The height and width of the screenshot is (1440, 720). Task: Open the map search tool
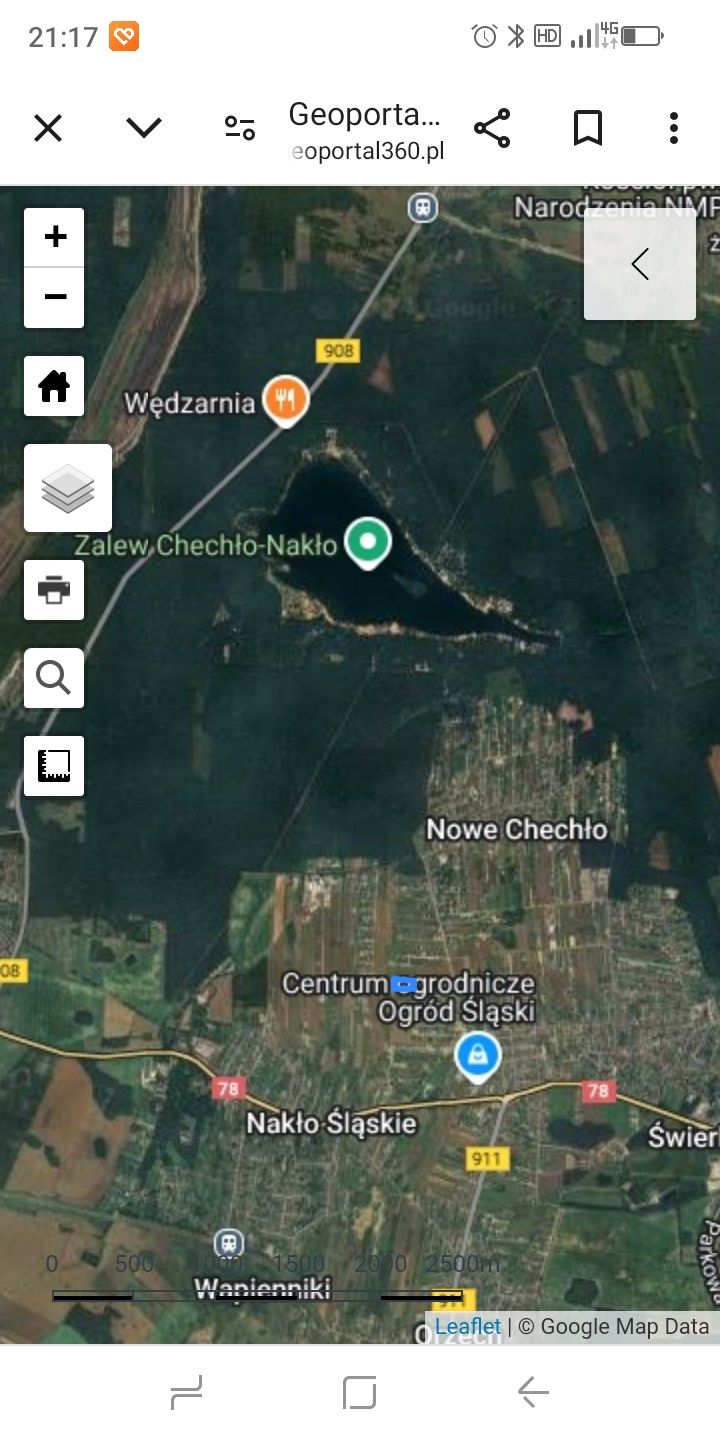point(54,678)
